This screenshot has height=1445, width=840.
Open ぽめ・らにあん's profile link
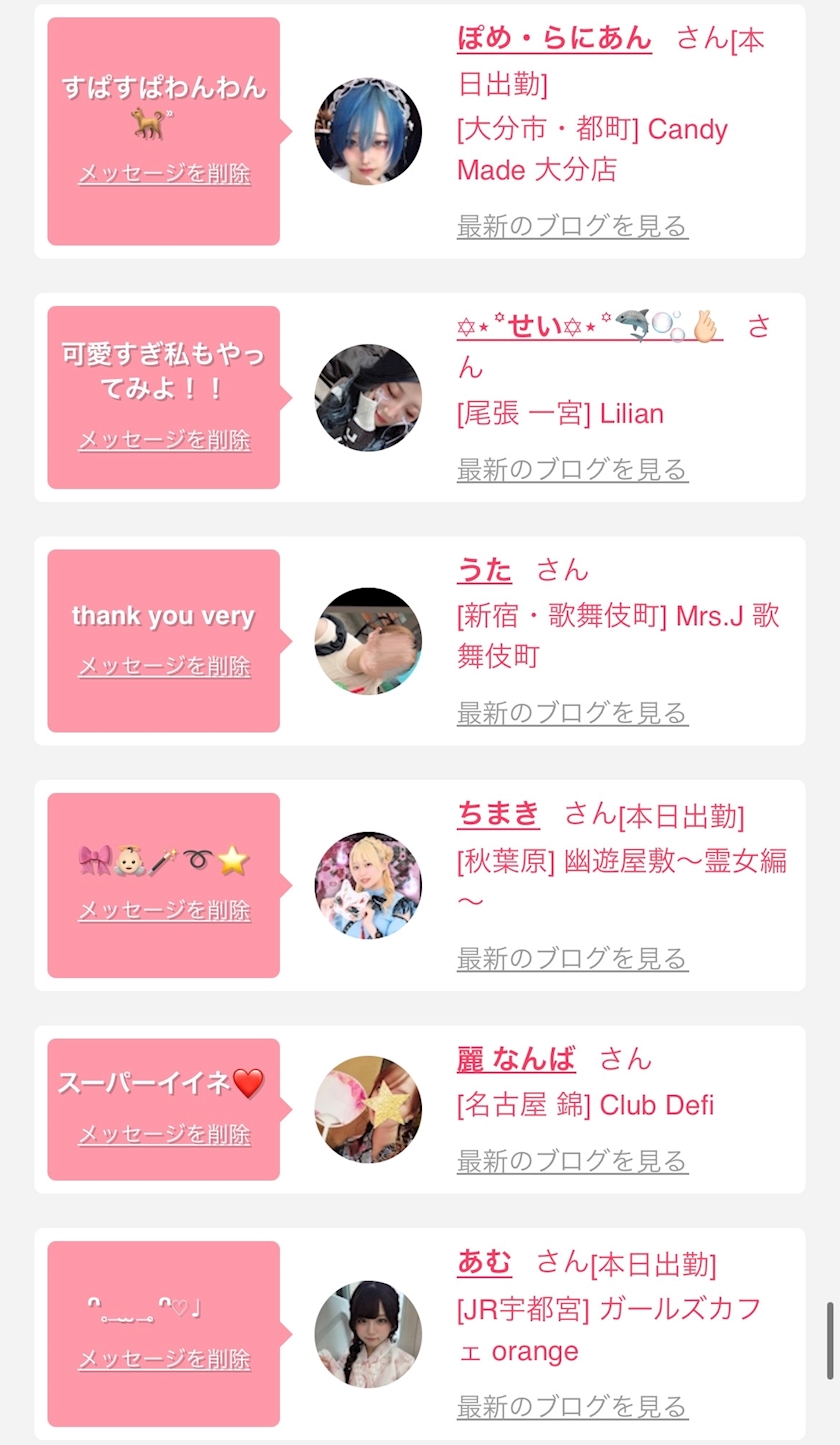coord(554,39)
